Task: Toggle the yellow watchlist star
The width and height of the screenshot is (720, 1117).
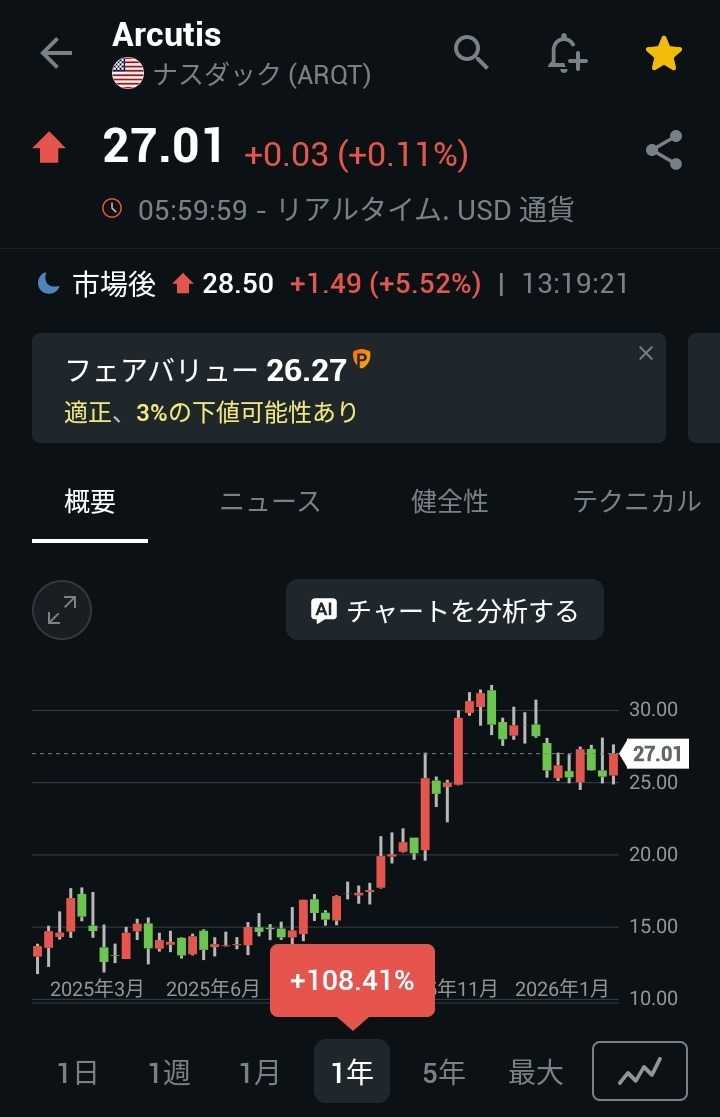Action: pos(663,53)
